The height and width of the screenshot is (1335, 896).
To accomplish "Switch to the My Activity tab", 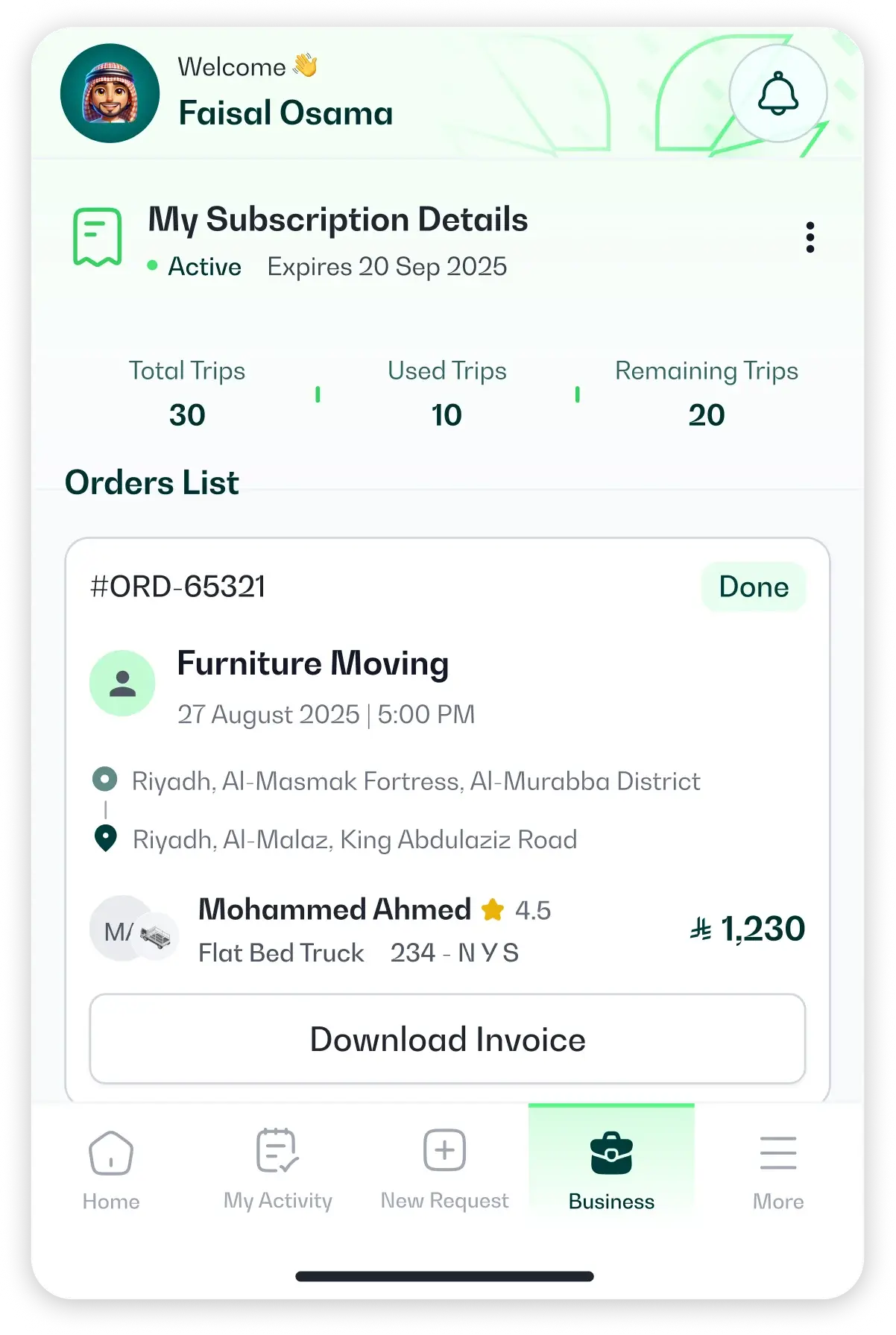I will (277, 1167).
